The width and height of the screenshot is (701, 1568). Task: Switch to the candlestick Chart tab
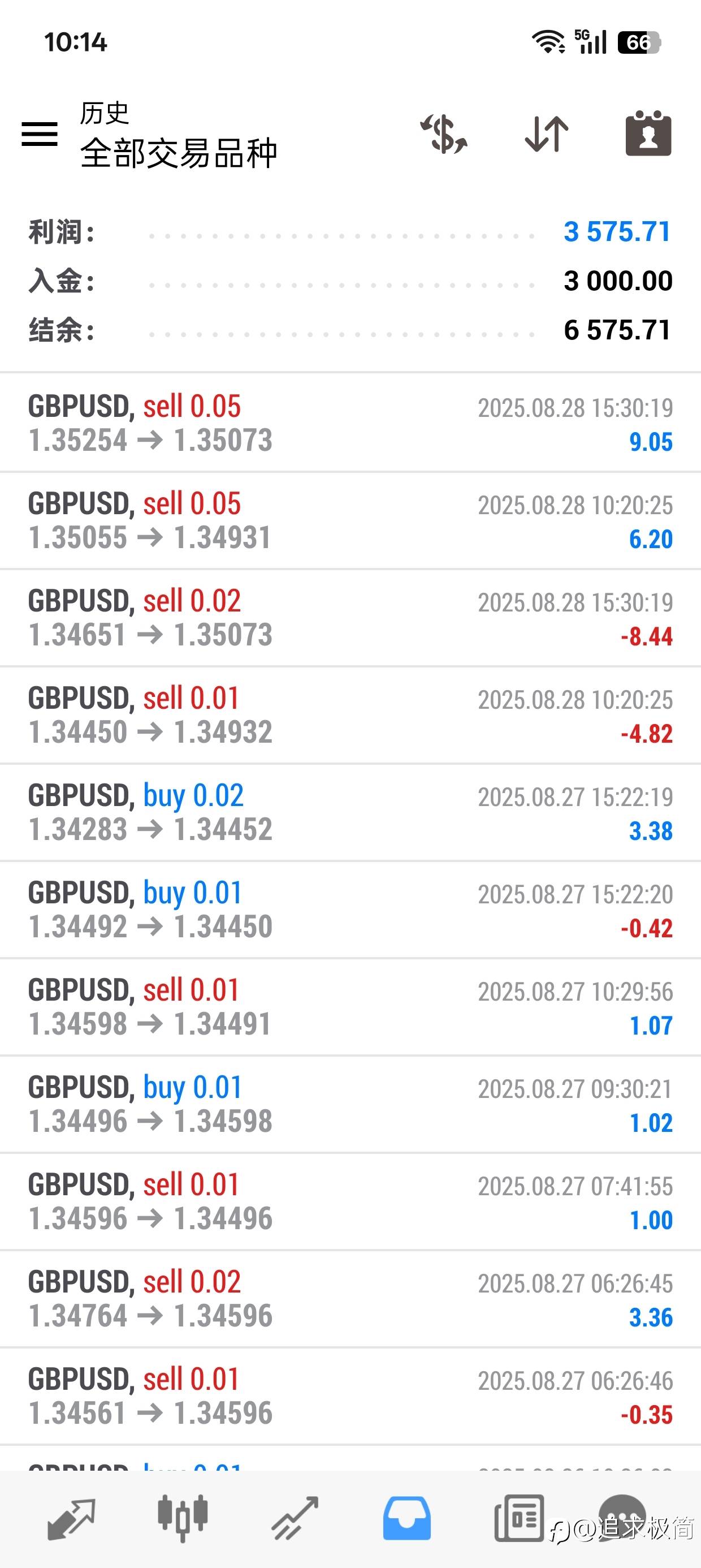(x=183, y=1519)
